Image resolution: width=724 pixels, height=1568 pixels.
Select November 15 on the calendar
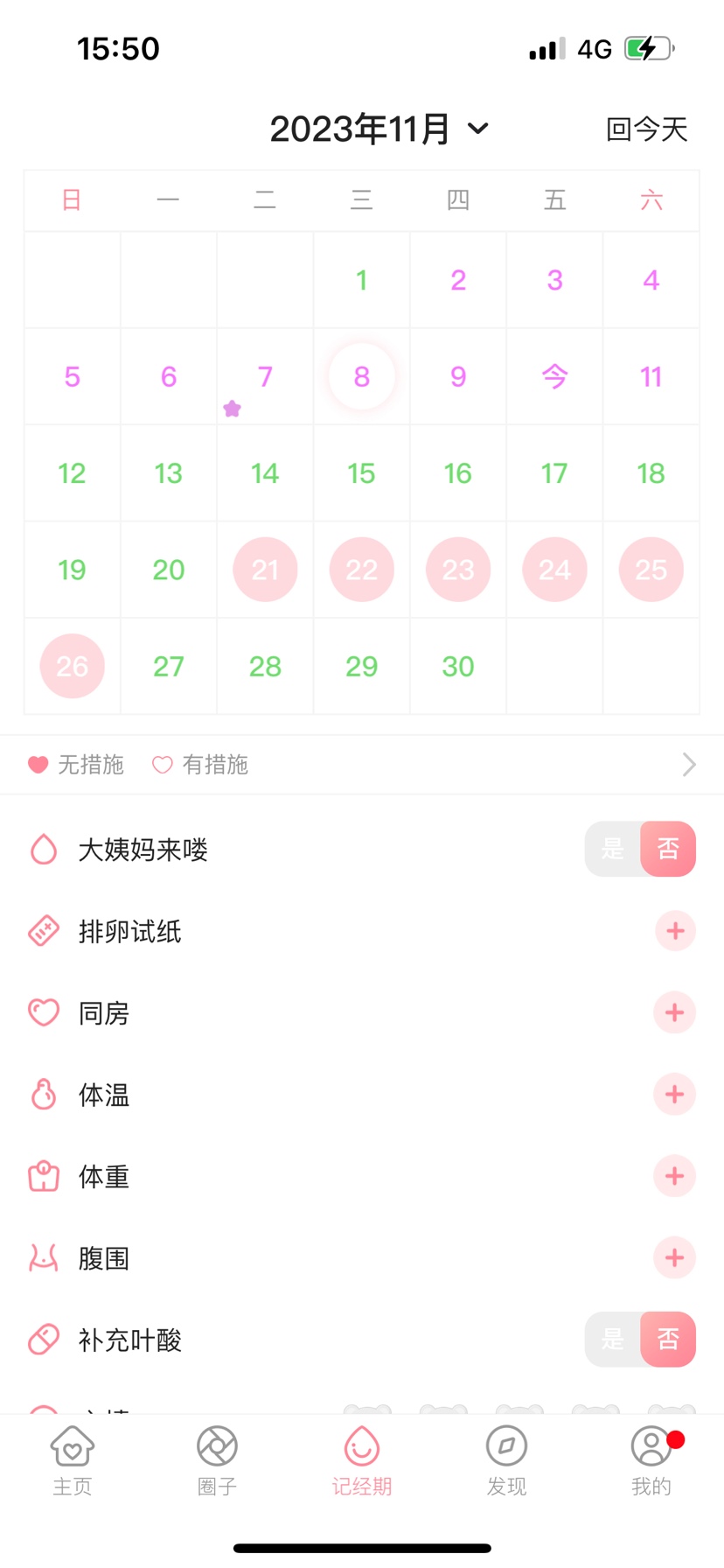click(x=361, y=473)
